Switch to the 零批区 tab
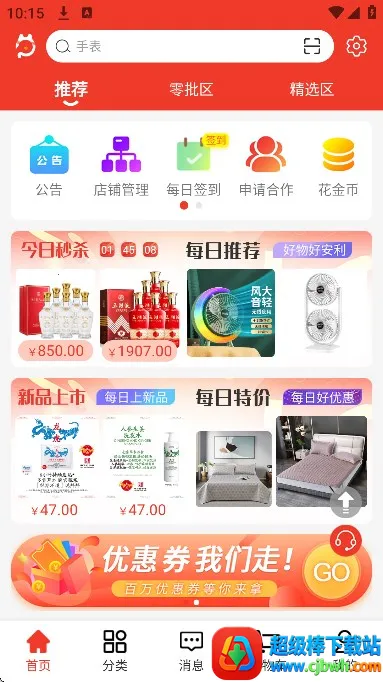383x682 pixels. 191,90
